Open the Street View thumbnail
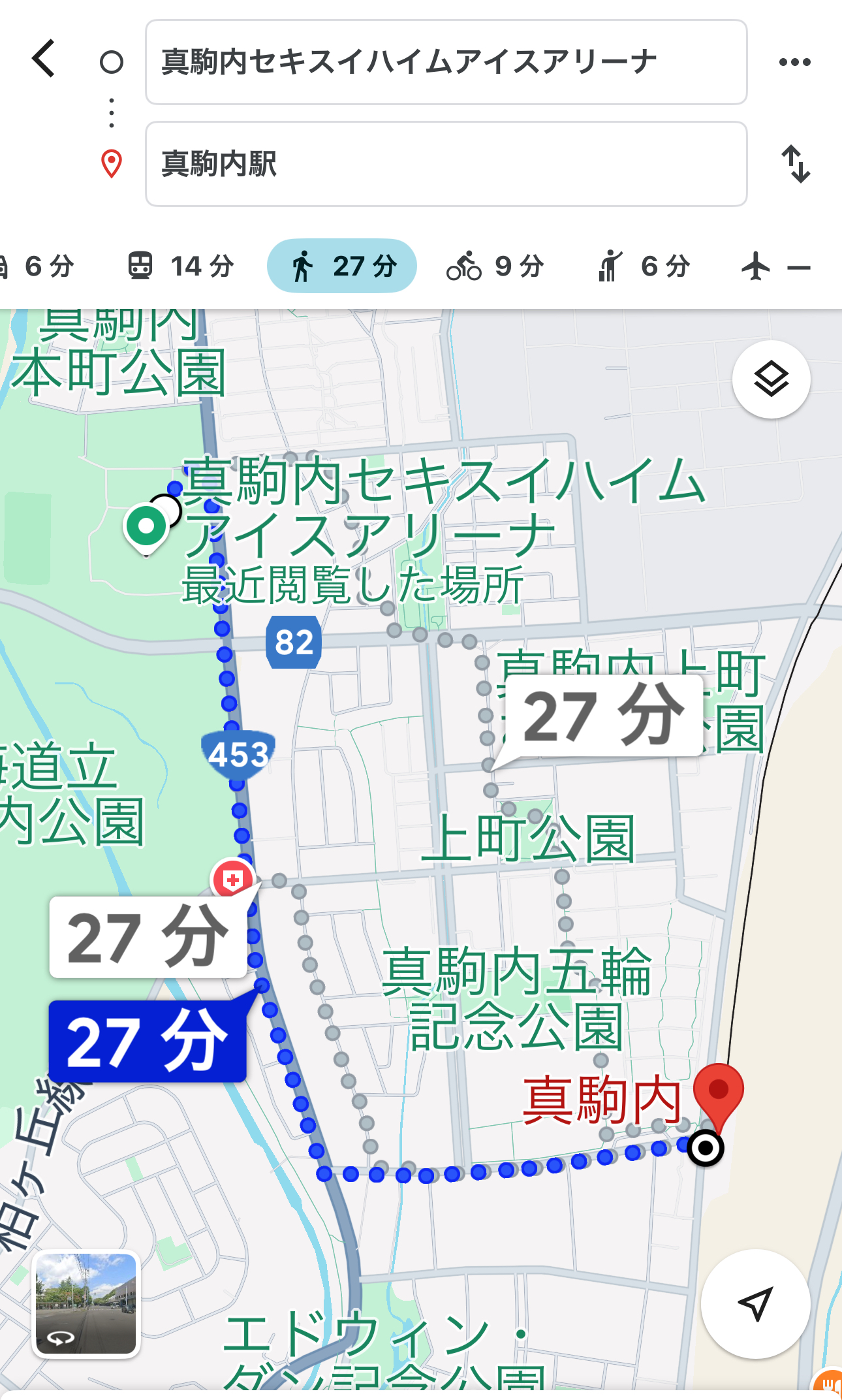This screenshot has width=842, height=1400. (x=86, y=1304)
